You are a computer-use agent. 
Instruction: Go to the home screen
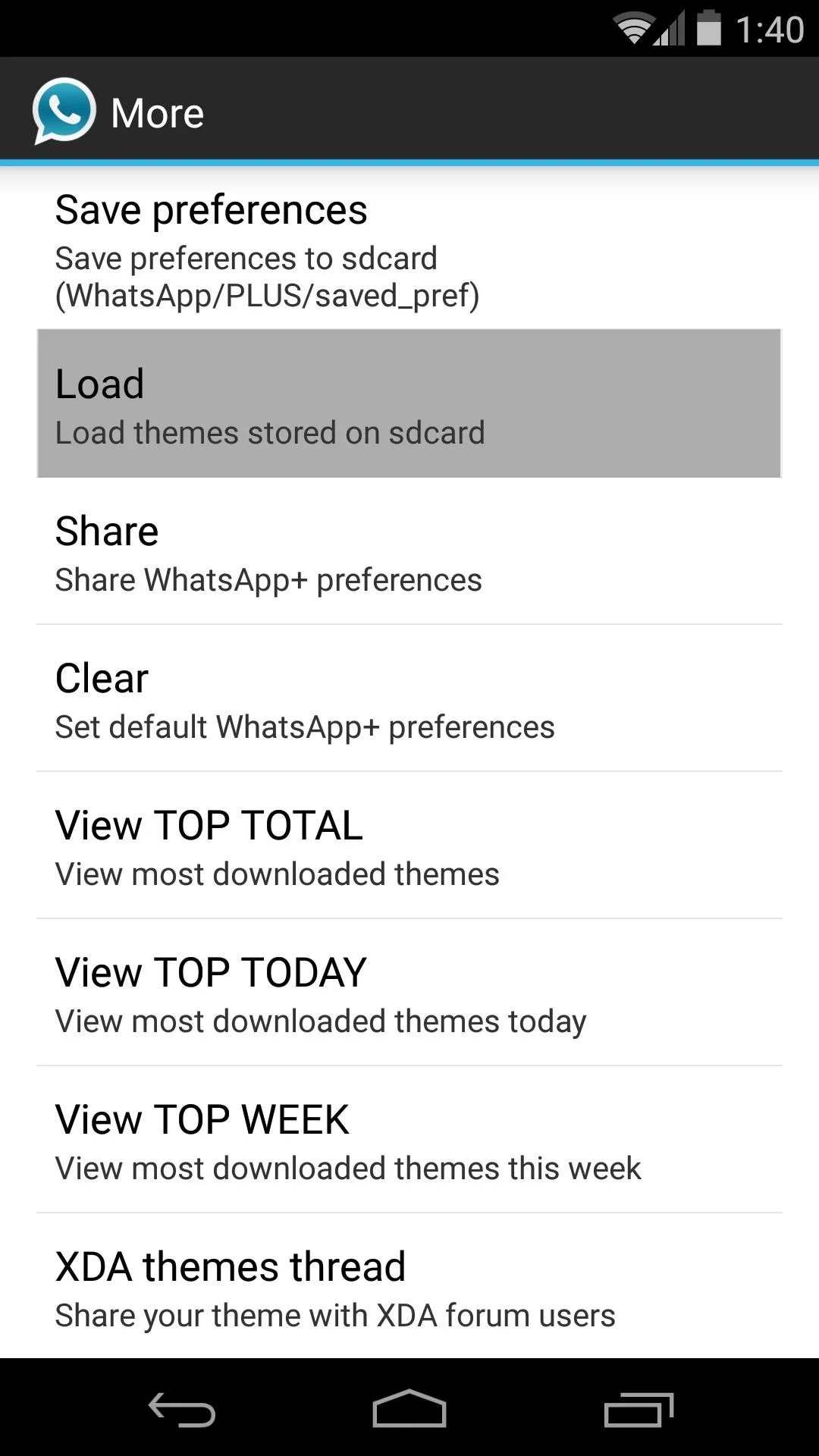pos(409,1409)
